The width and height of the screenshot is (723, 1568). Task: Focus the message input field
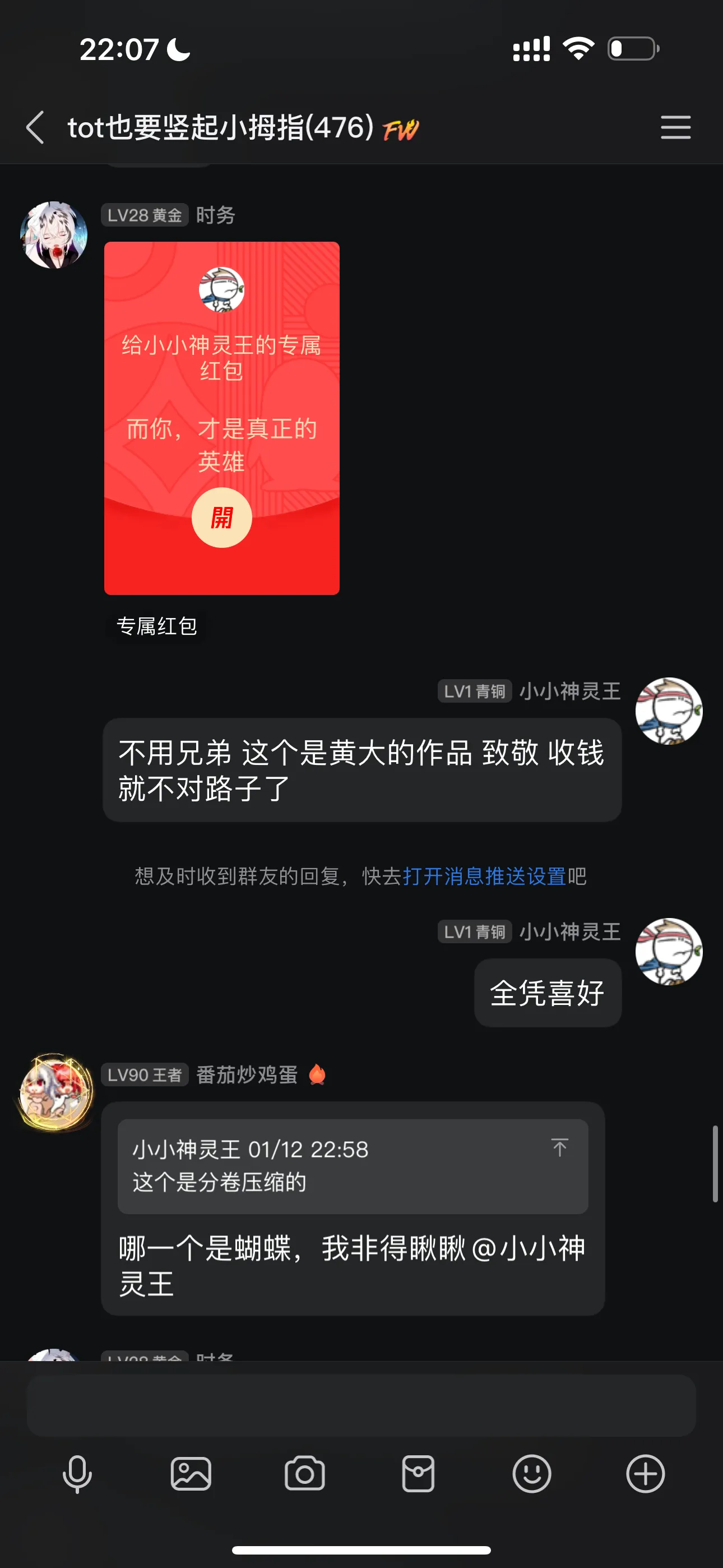coord(361,1405)
